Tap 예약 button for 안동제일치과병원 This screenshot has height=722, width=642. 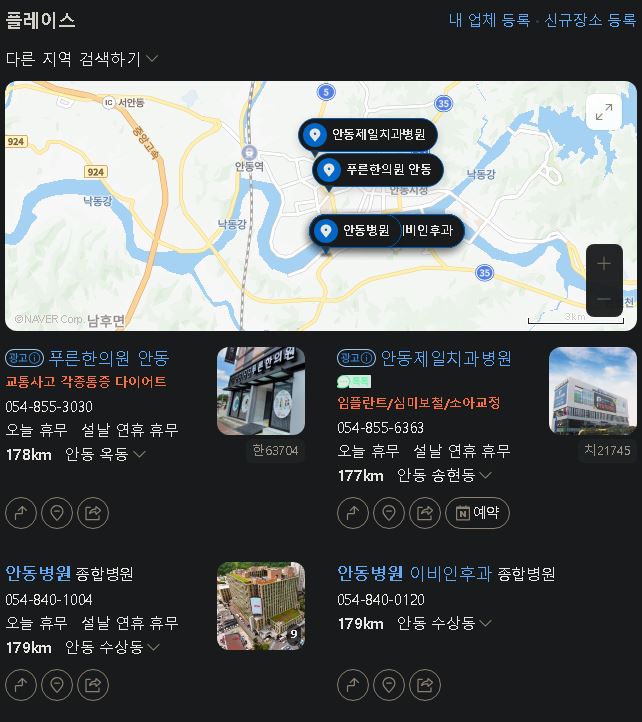point(477,513)
